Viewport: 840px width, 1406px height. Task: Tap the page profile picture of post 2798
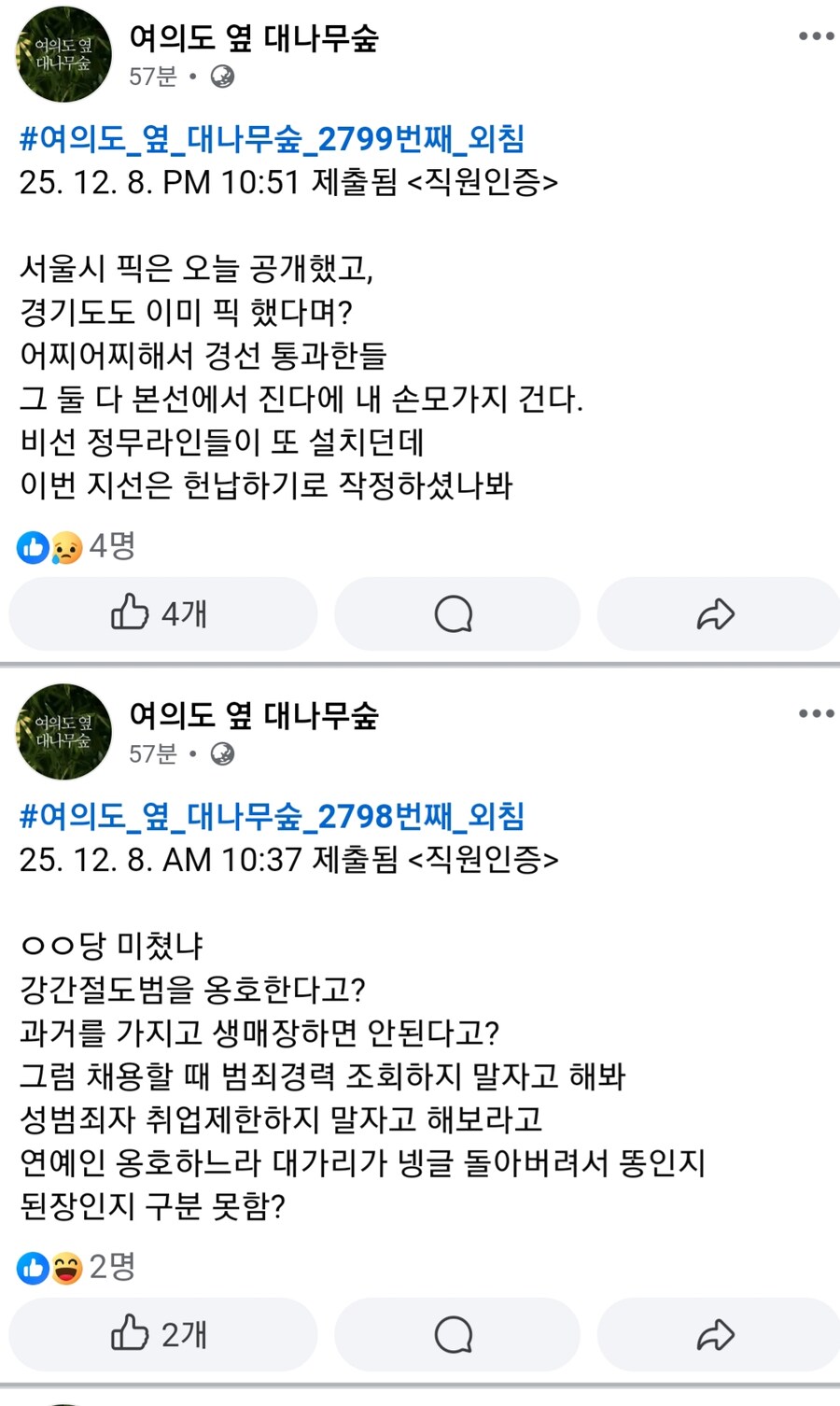point(63,732)
